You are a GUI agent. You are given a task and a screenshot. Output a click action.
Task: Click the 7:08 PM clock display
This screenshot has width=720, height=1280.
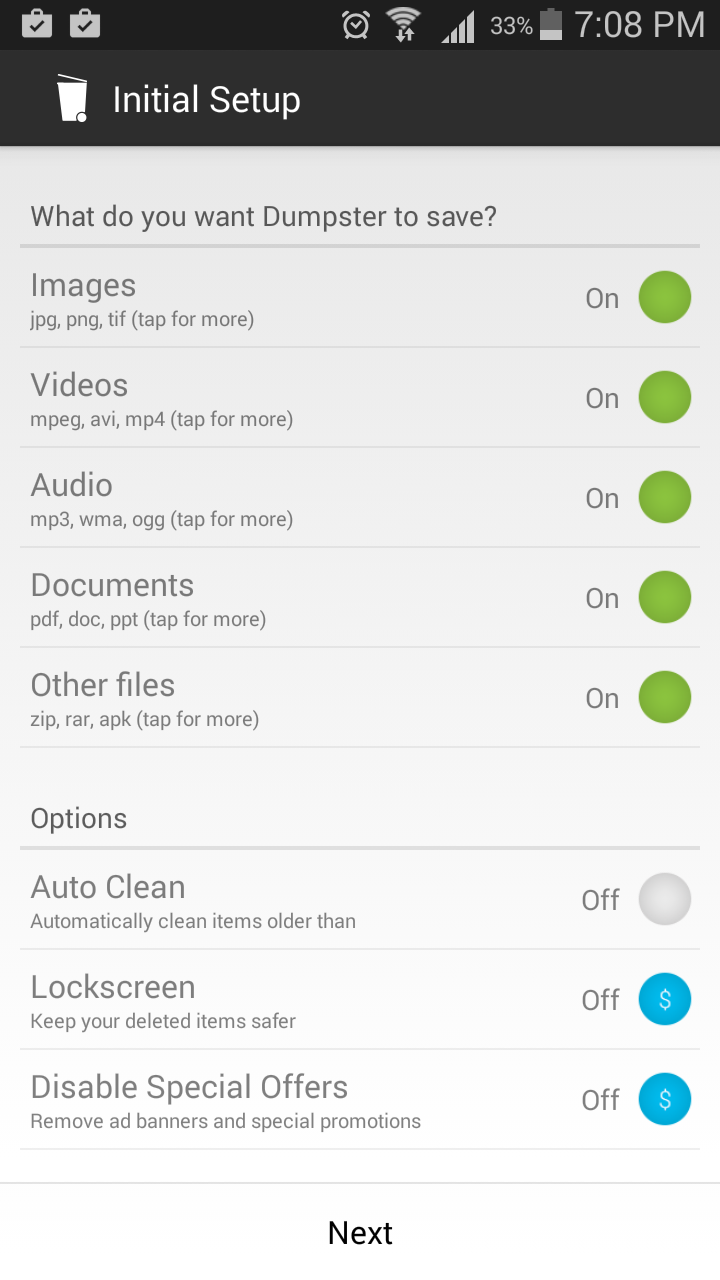642,25
